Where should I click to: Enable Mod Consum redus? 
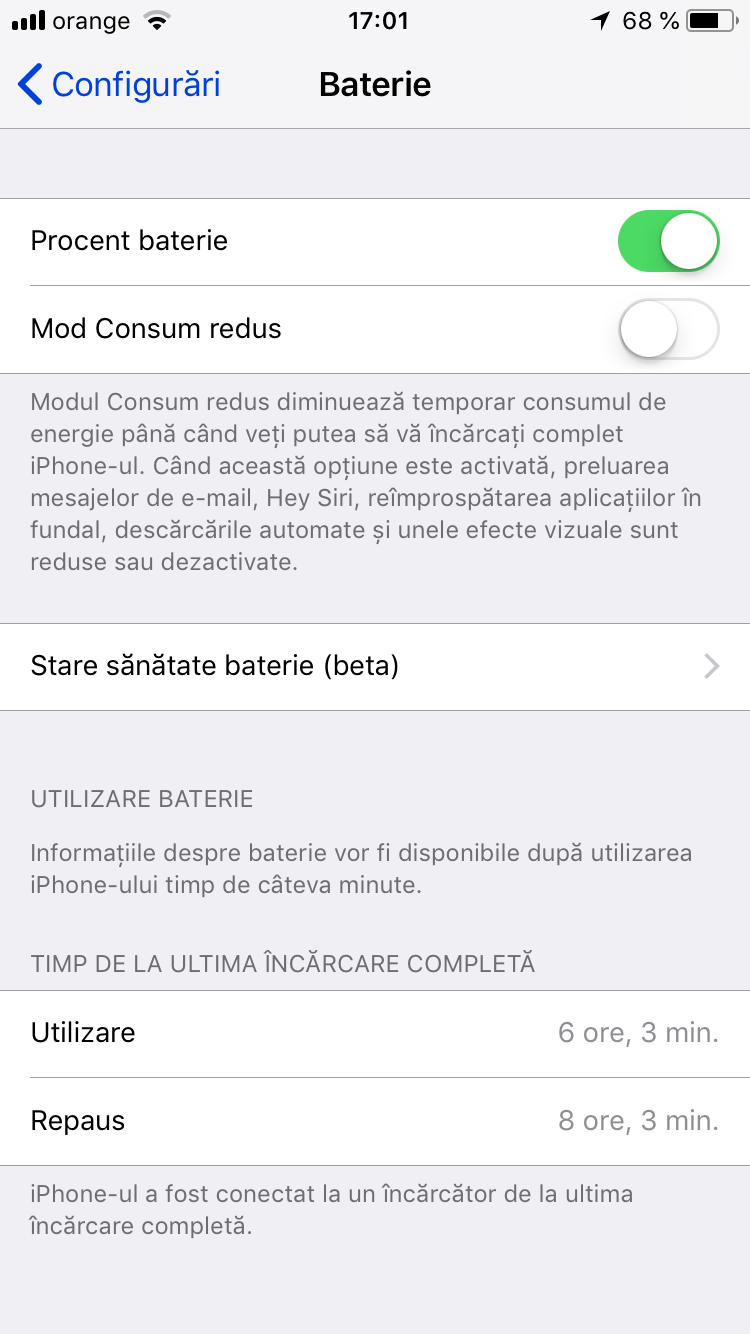(669, 329)
